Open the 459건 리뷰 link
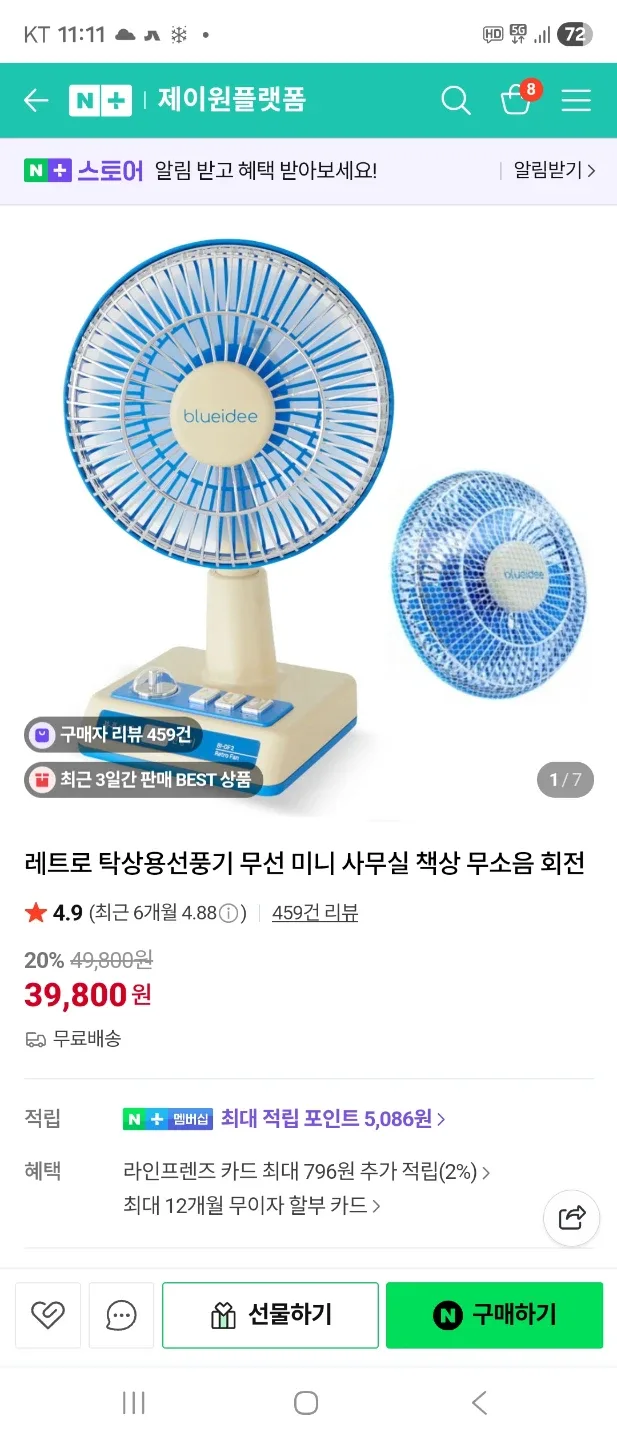 point(315,912)
